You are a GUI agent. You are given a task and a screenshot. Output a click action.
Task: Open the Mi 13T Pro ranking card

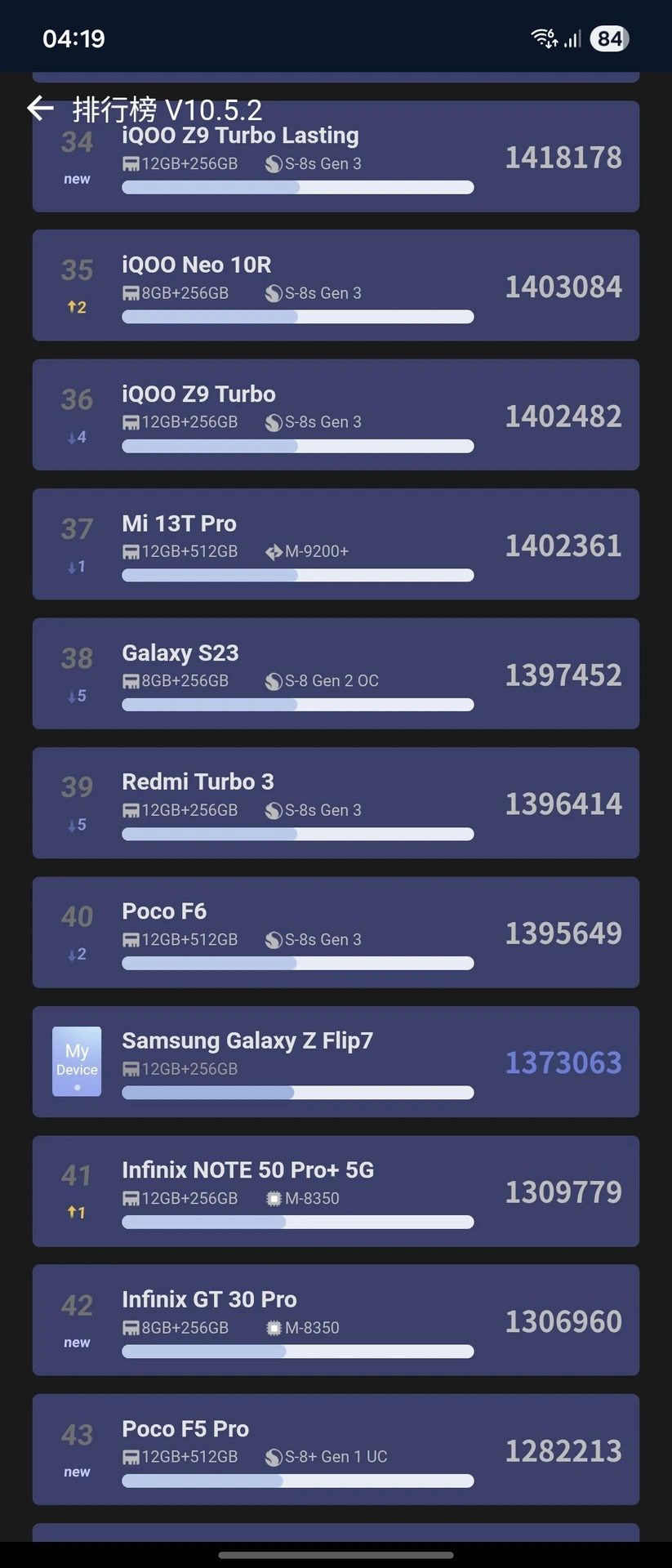click(335, 544)
